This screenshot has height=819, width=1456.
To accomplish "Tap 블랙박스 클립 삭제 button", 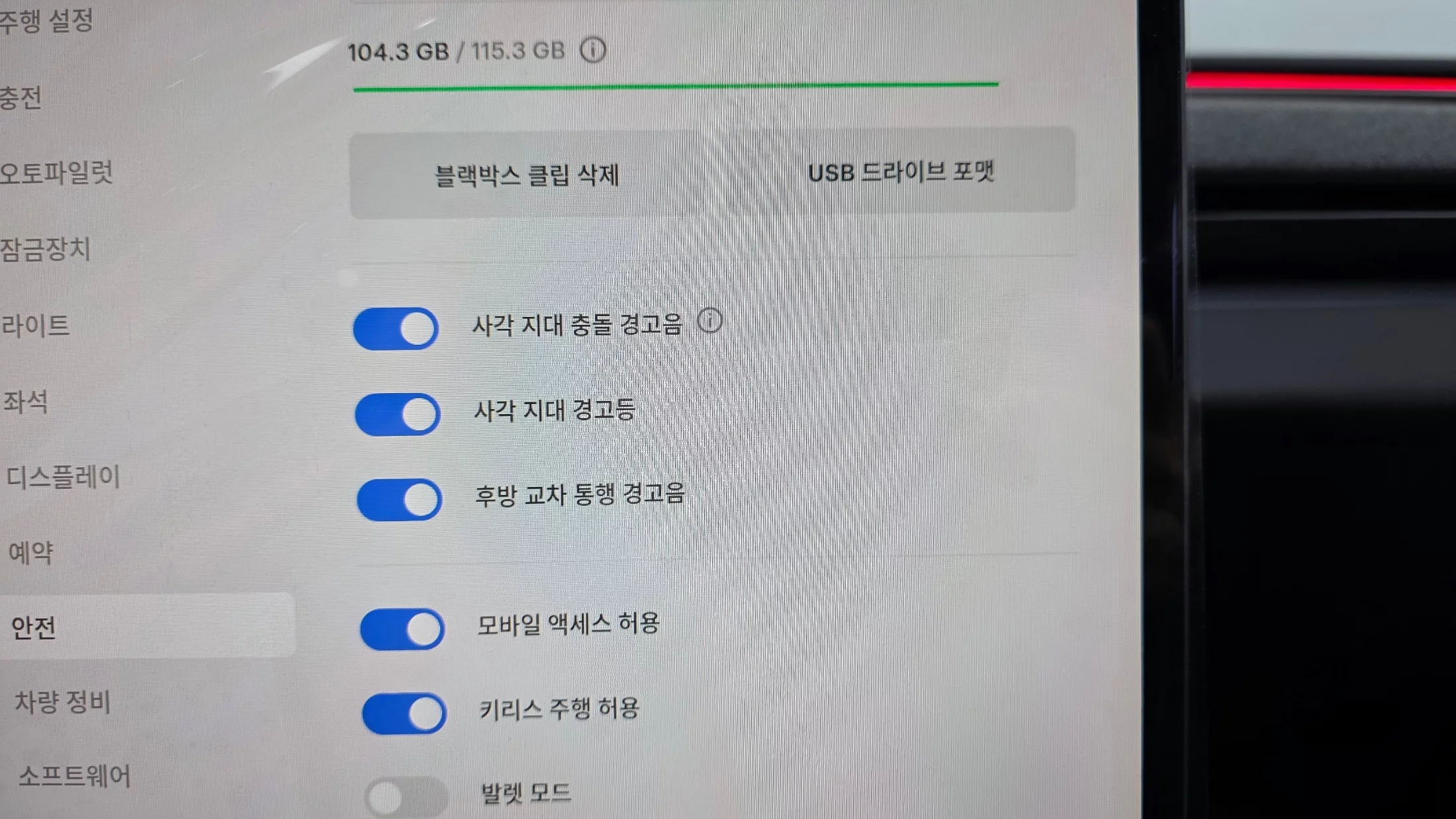I will tap(527, 175).
